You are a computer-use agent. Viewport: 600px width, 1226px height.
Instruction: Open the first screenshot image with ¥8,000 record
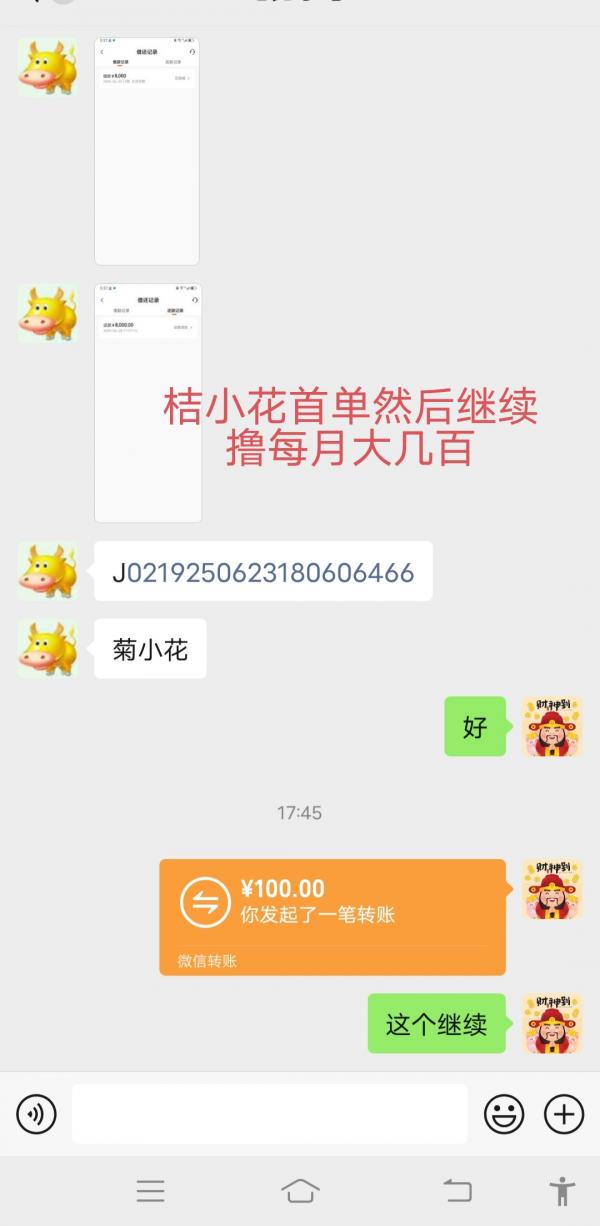point(147,151)
